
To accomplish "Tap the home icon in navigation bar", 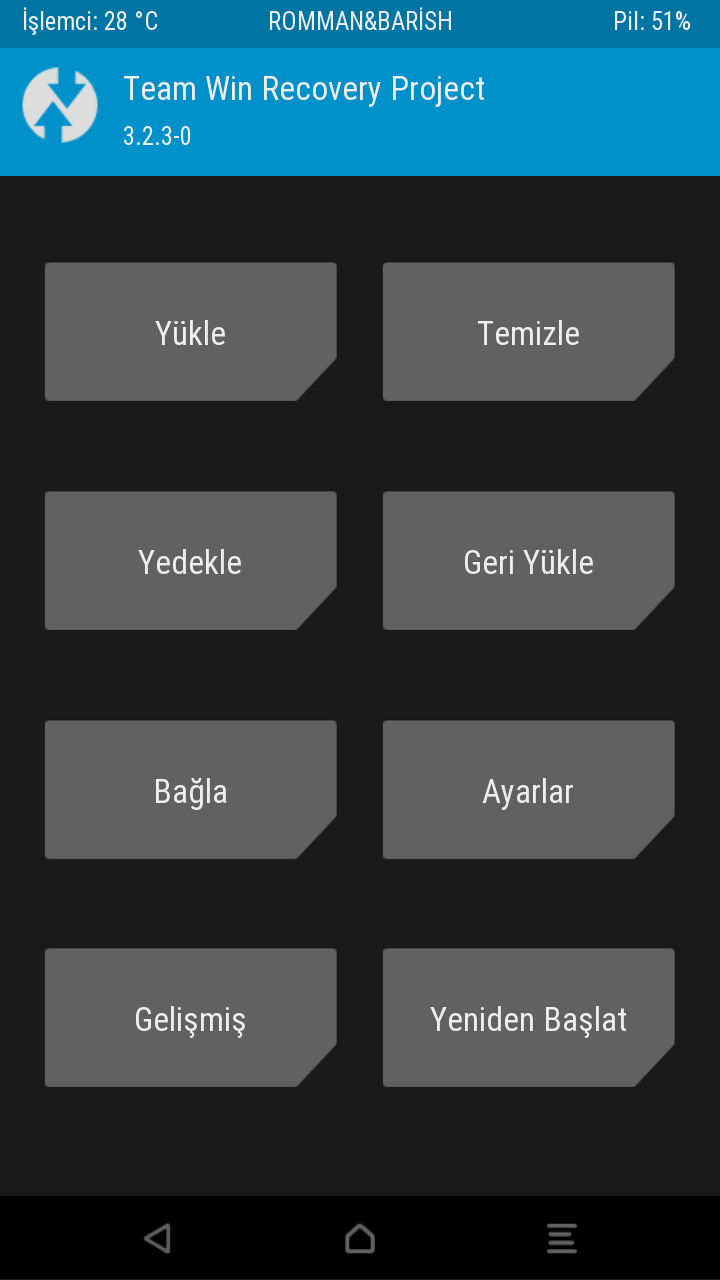I will point(360,1239).
